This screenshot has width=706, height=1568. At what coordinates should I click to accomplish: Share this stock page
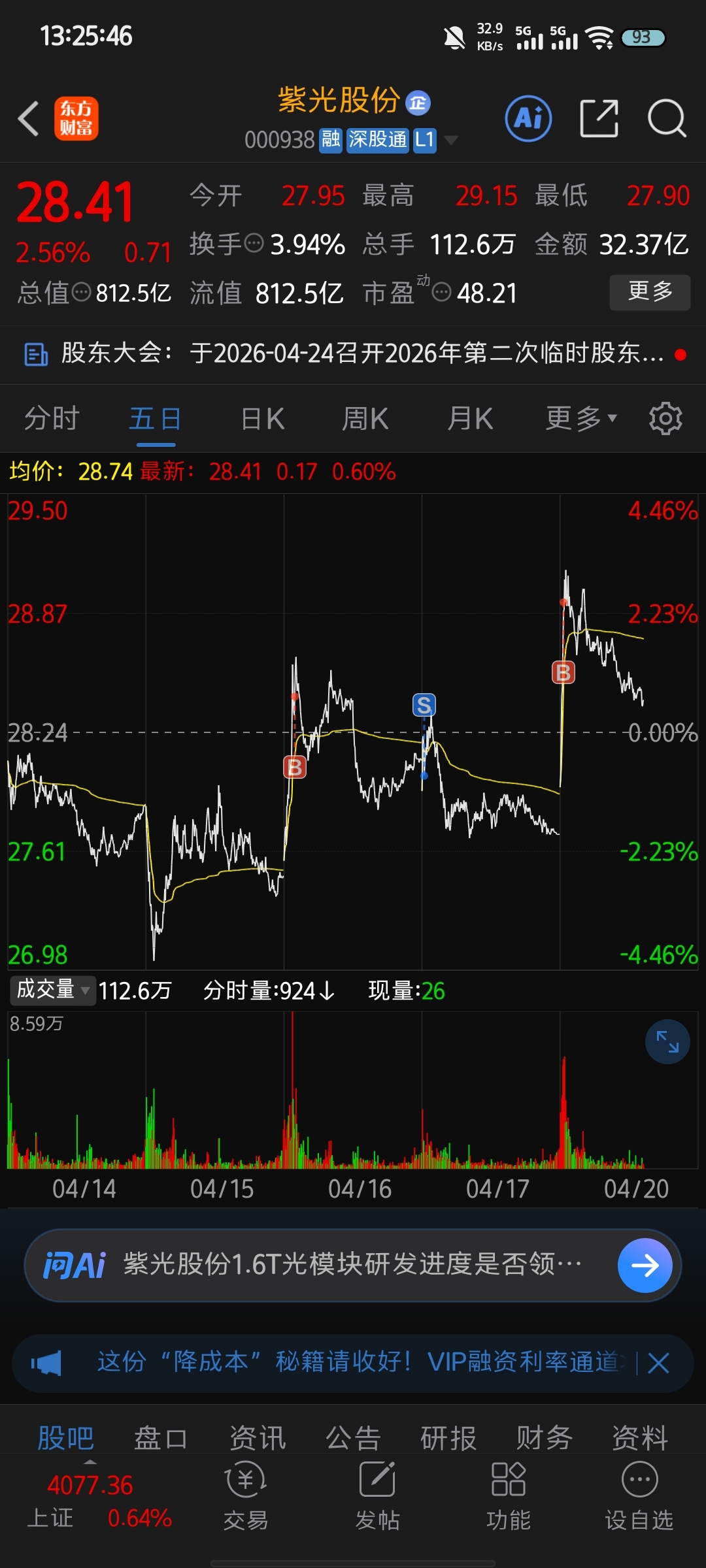599,119
